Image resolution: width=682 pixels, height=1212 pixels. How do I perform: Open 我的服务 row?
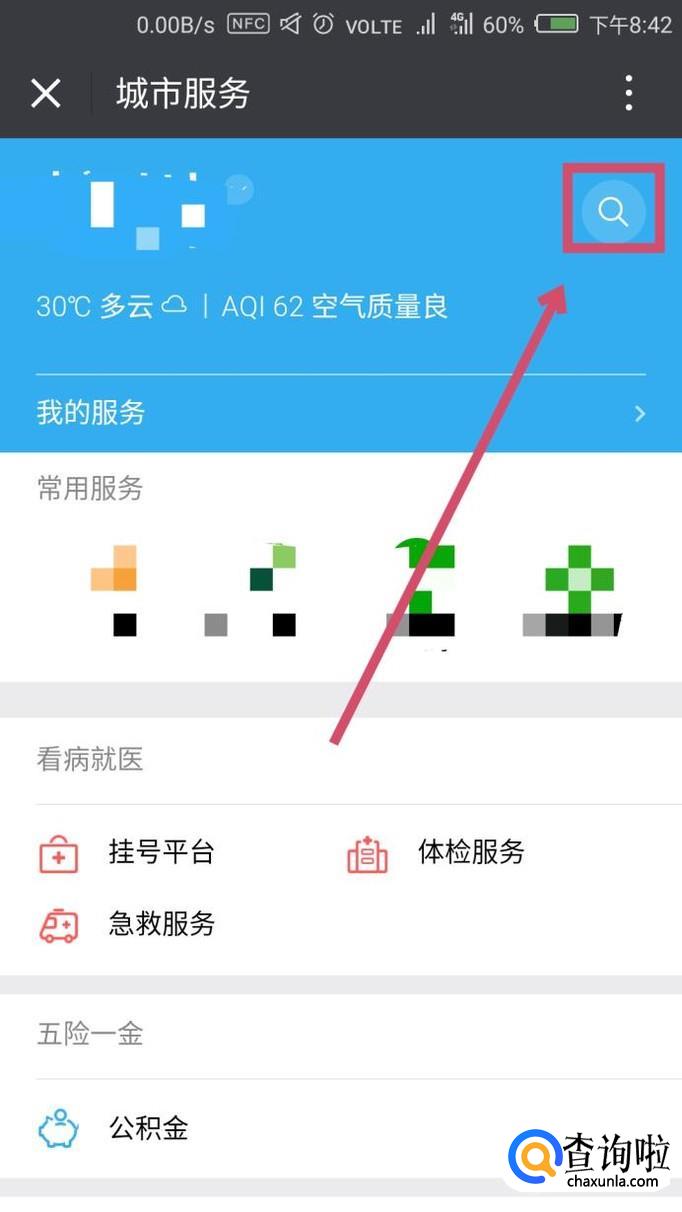[x=341, y=412]
